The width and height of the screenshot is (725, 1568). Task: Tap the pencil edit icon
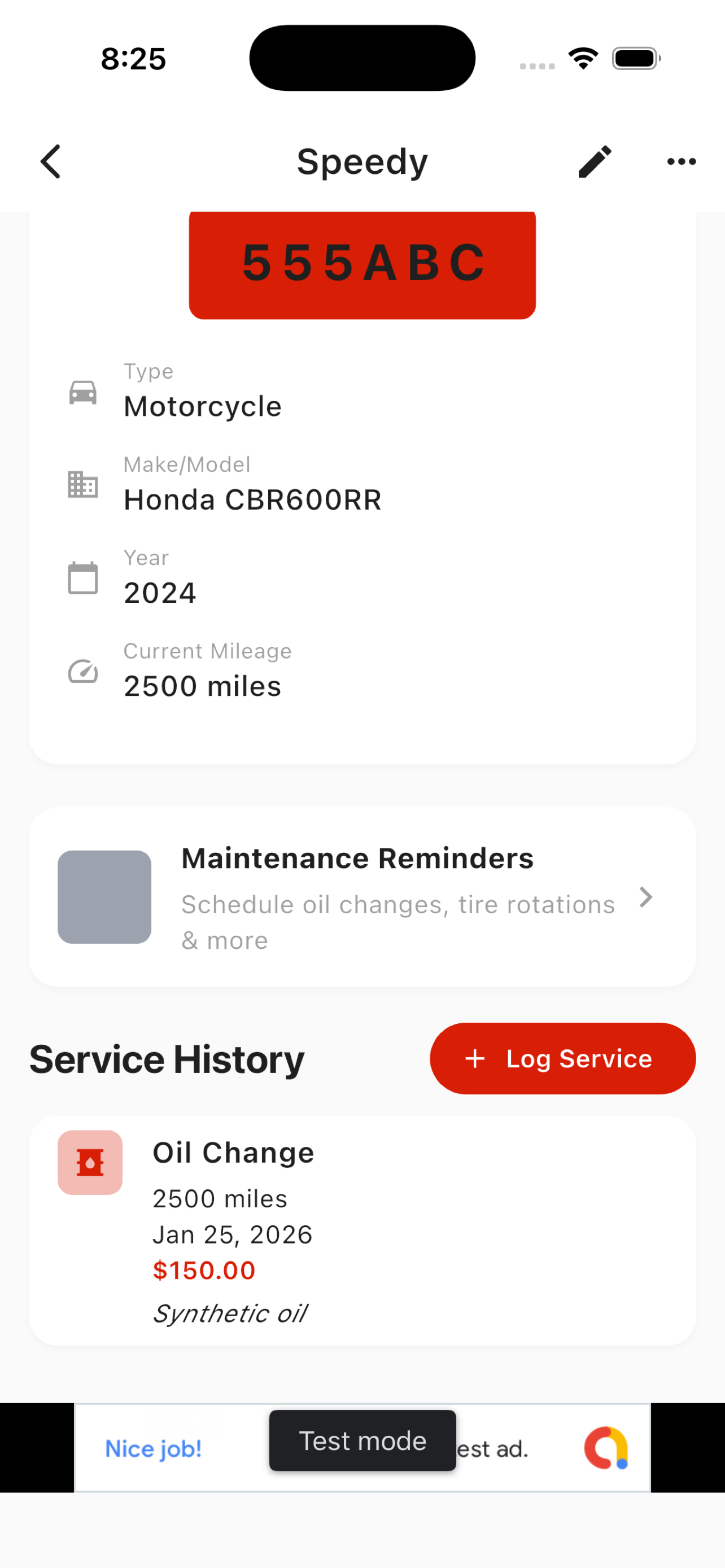click(595, 161)
